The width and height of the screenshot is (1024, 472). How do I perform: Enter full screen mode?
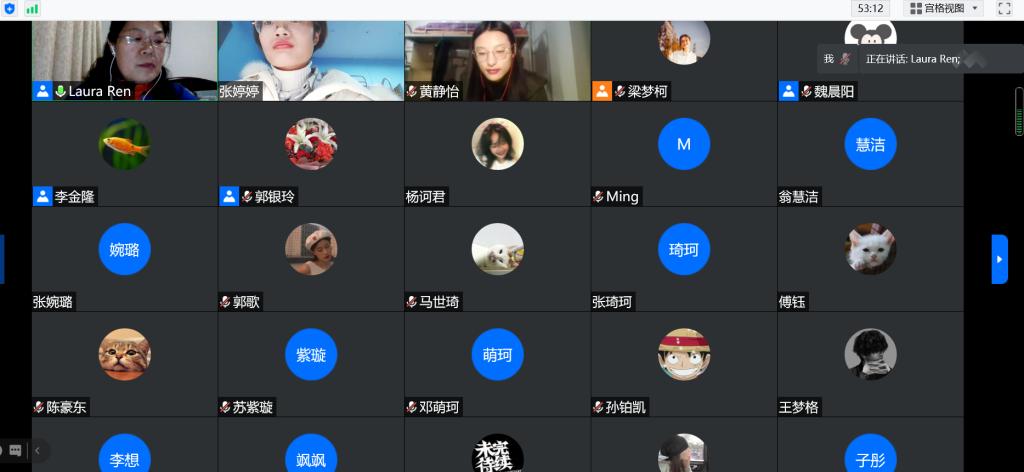[1005, 8]
